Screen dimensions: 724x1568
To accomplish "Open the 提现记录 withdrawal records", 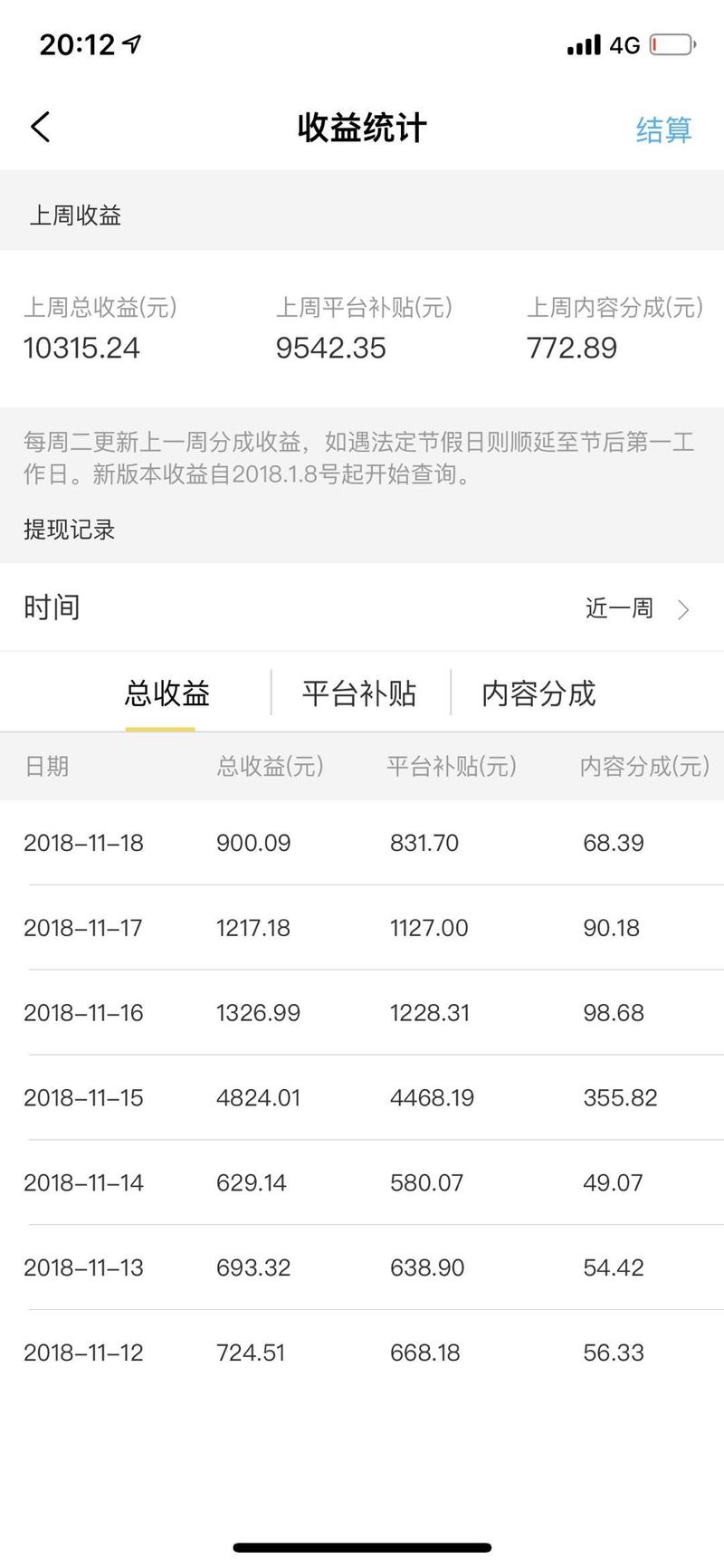I will [69, 529].
